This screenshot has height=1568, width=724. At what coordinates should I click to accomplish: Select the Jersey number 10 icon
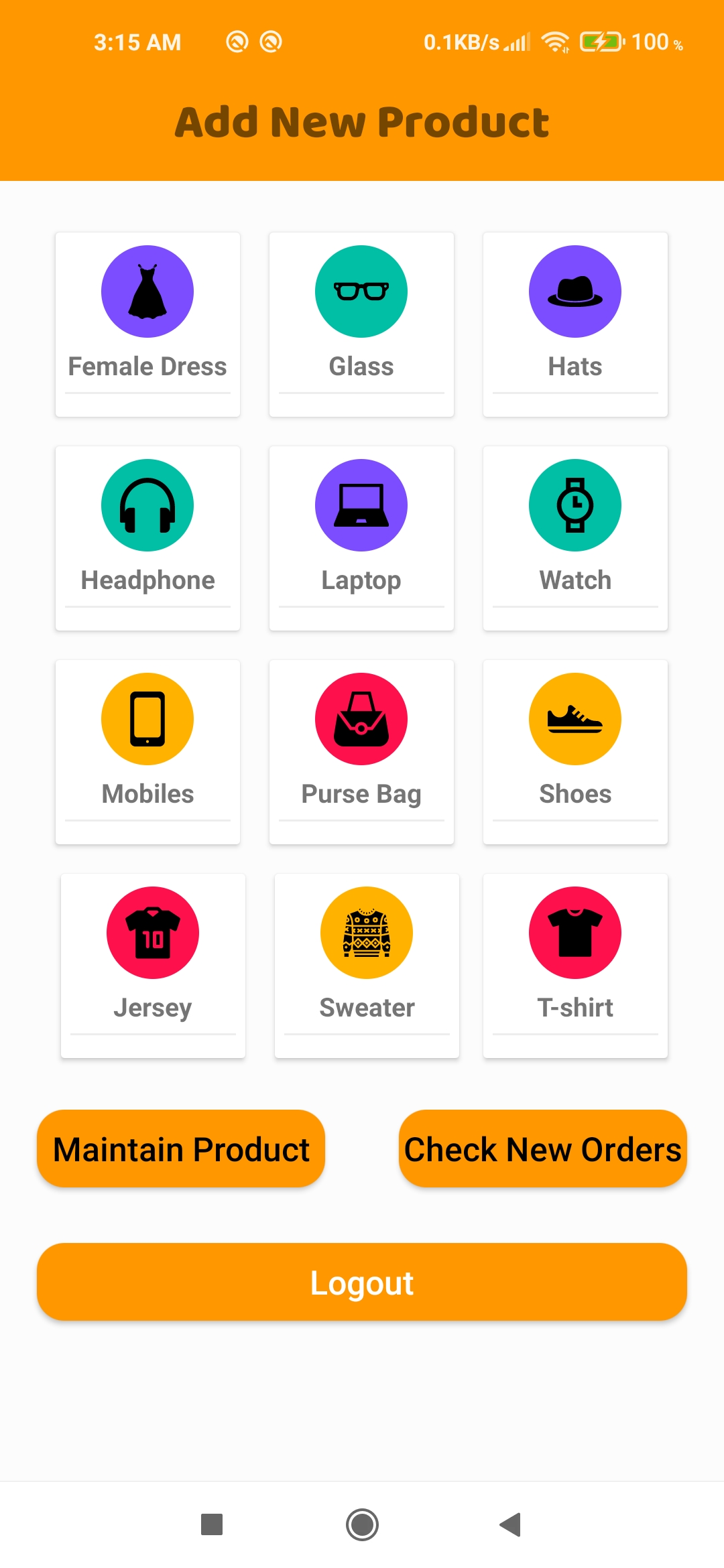click(x=152, y=933)
